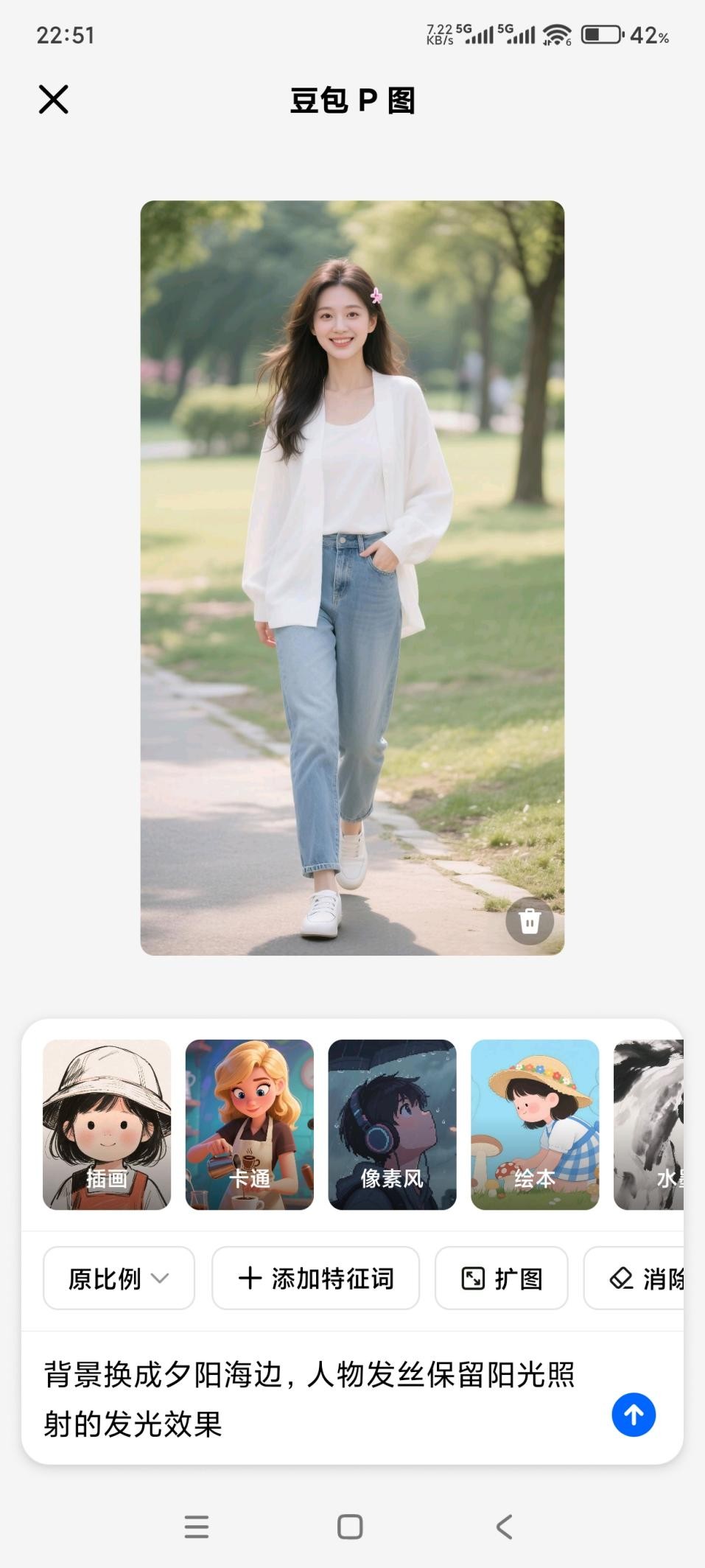705x1568 pixels.
Task: Go back using system navigation arrow
Action: (505, 1527)
